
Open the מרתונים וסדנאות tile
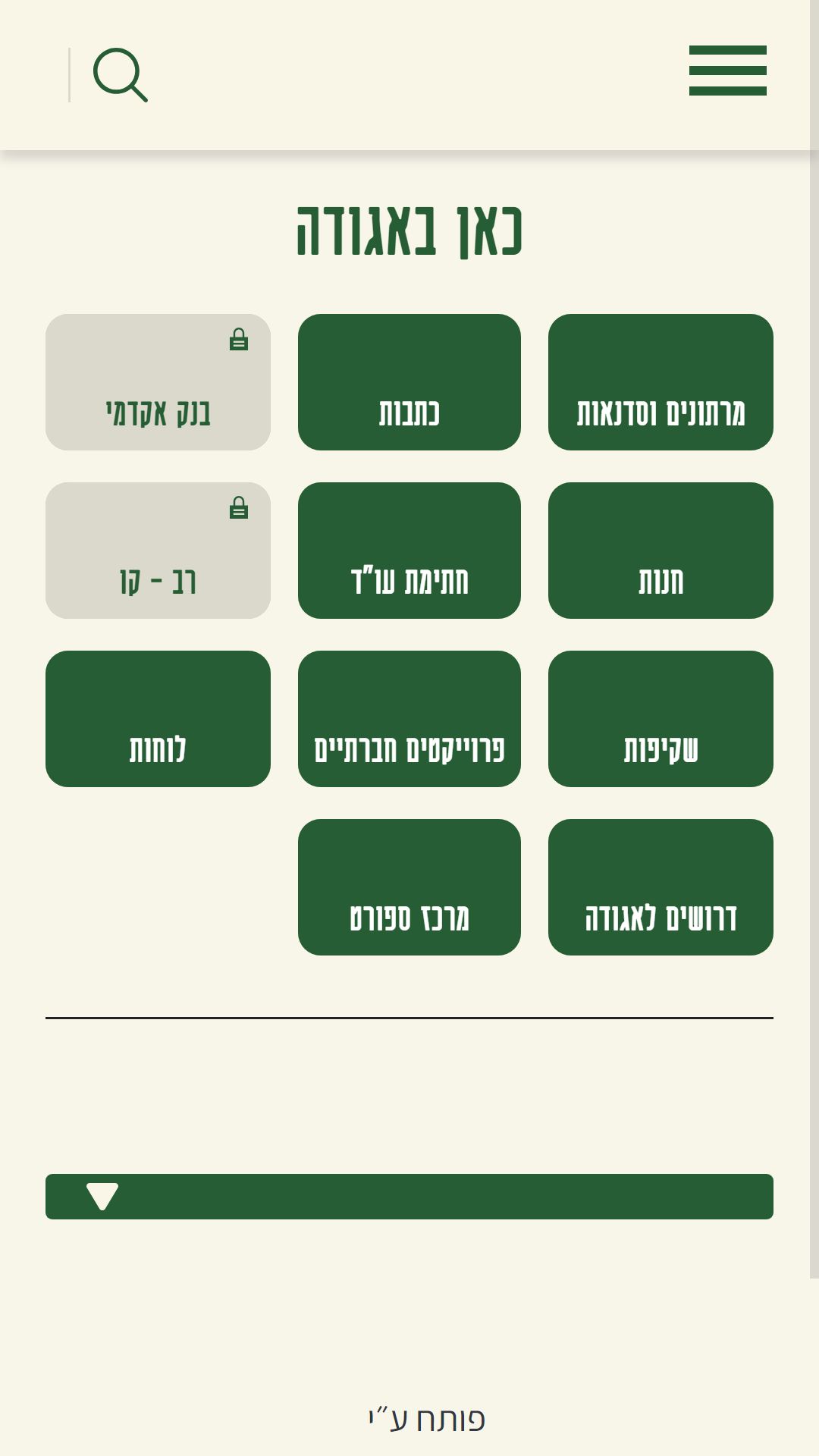tap(661, 382)
